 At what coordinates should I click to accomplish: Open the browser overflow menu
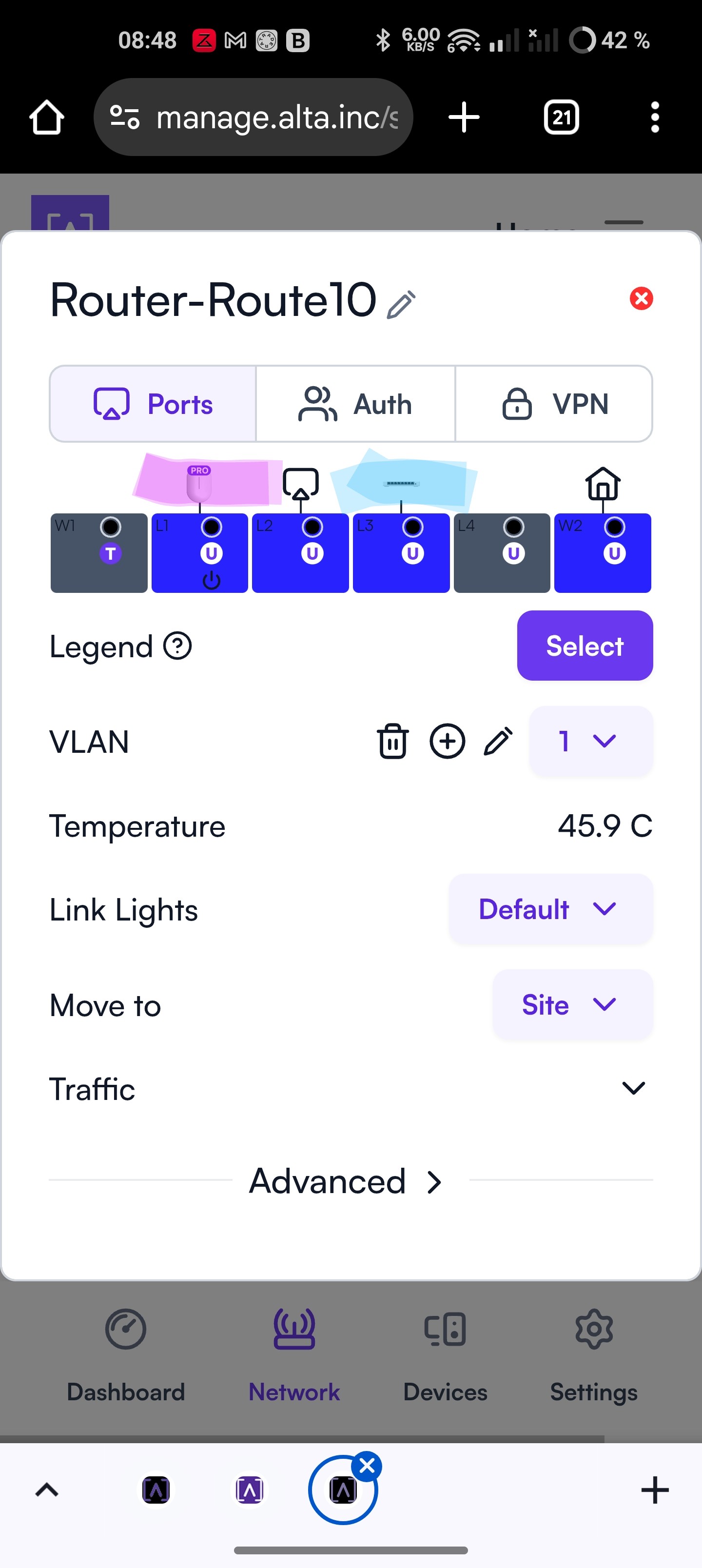point(655,117)
